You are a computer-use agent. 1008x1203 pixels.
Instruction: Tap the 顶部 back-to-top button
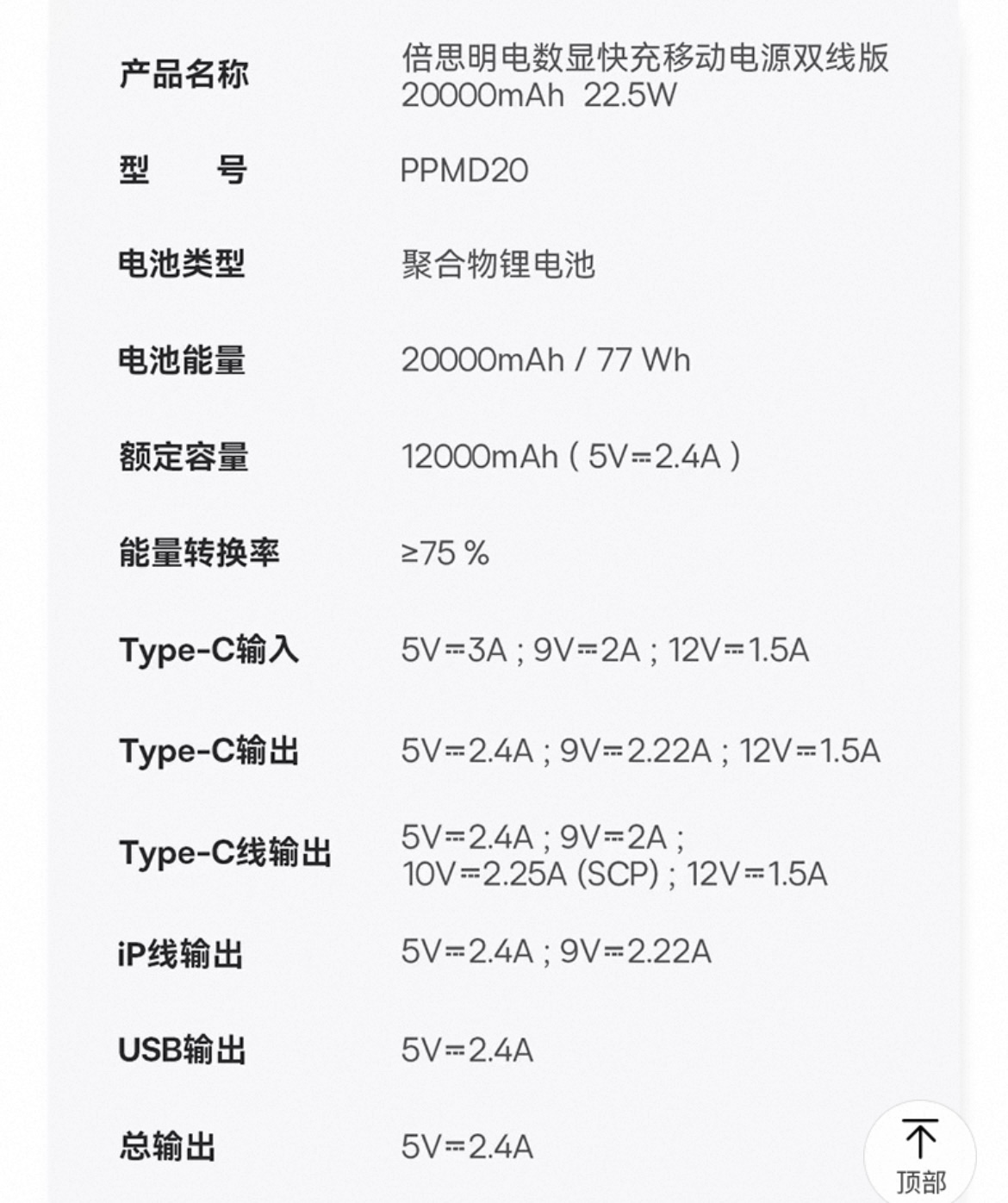[x=919, y=1156]
